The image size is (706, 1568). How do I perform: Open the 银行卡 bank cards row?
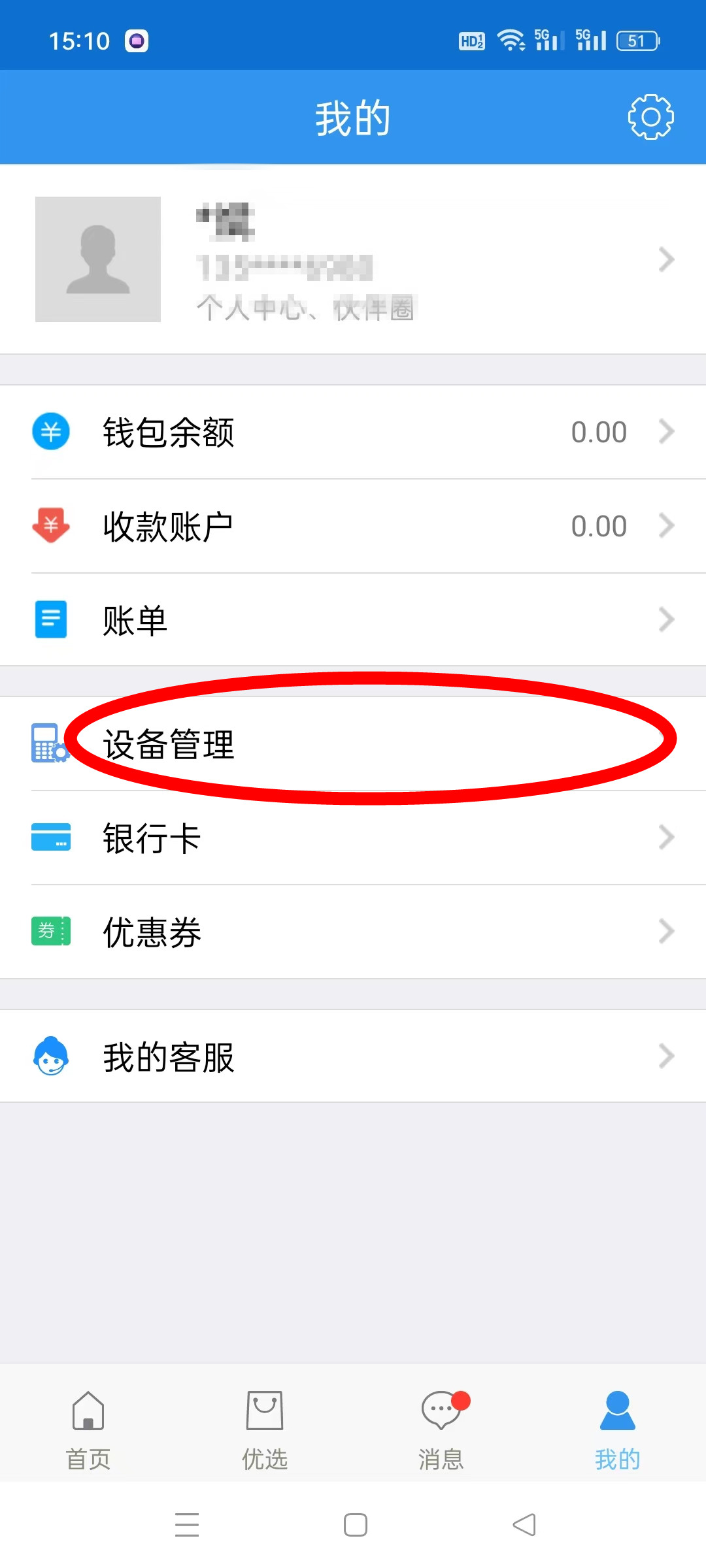point(353,838)
